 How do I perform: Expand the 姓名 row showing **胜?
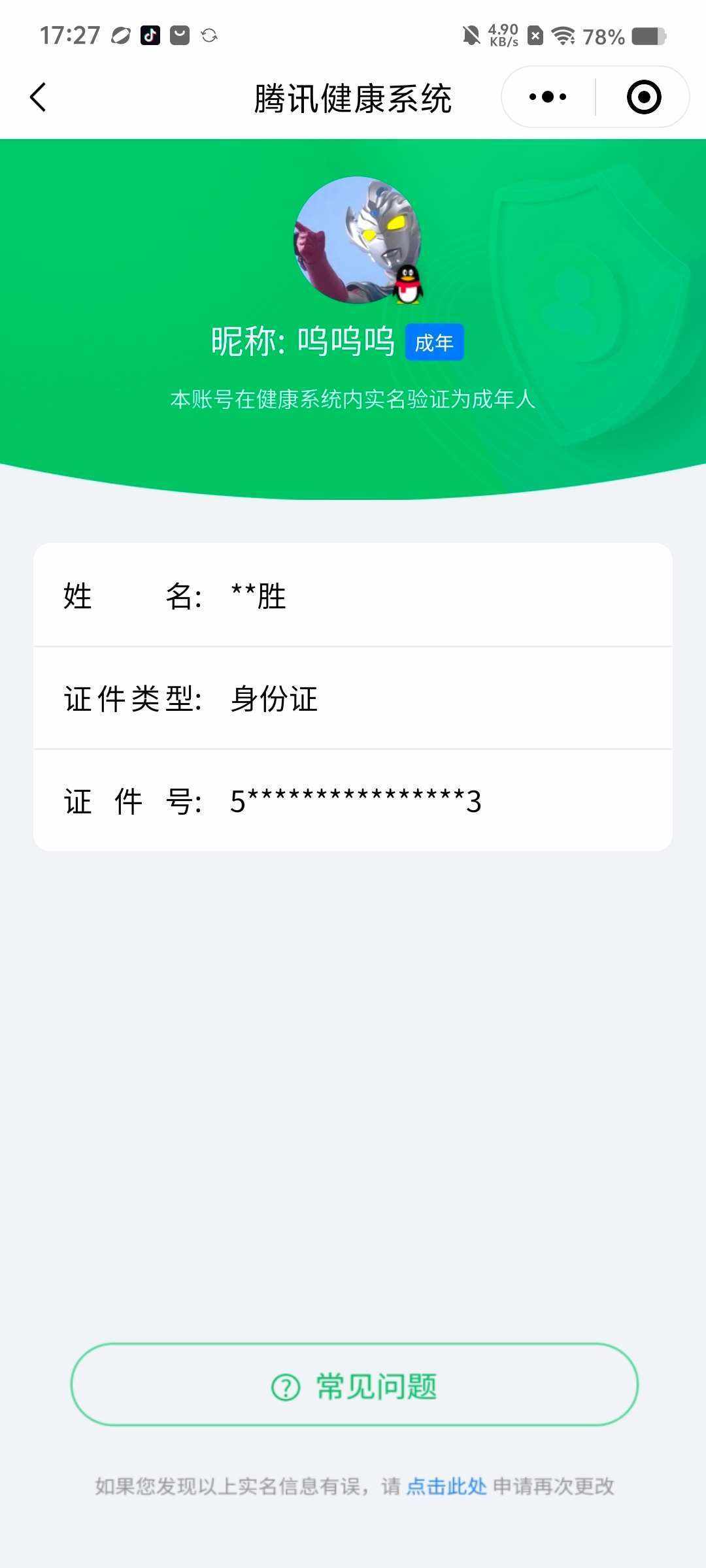tap(353, 596)
